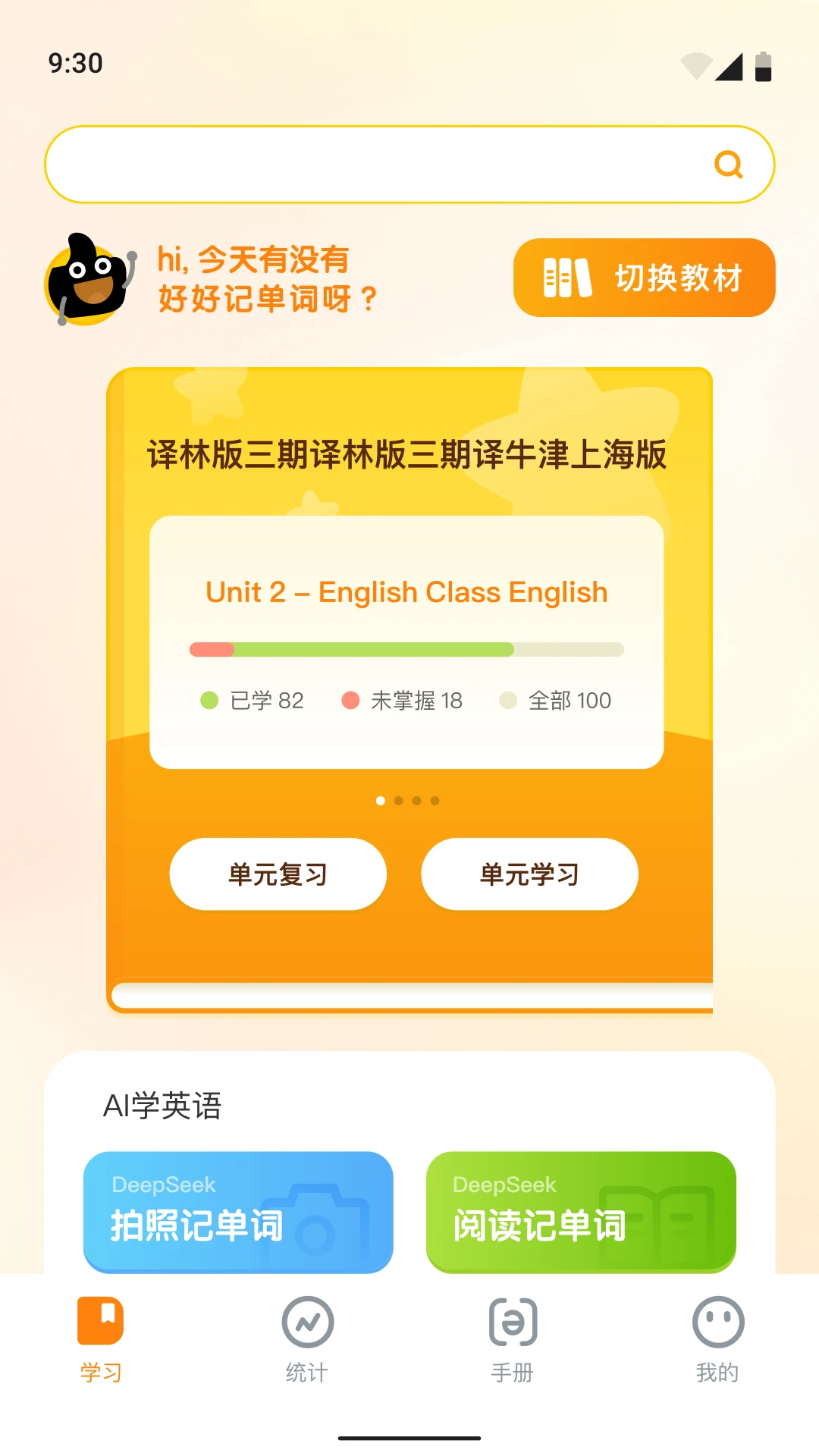The height and width of the screenshot is (1456, 819).
Task: Select the first carousel page indicator dot
Action: 380,800
